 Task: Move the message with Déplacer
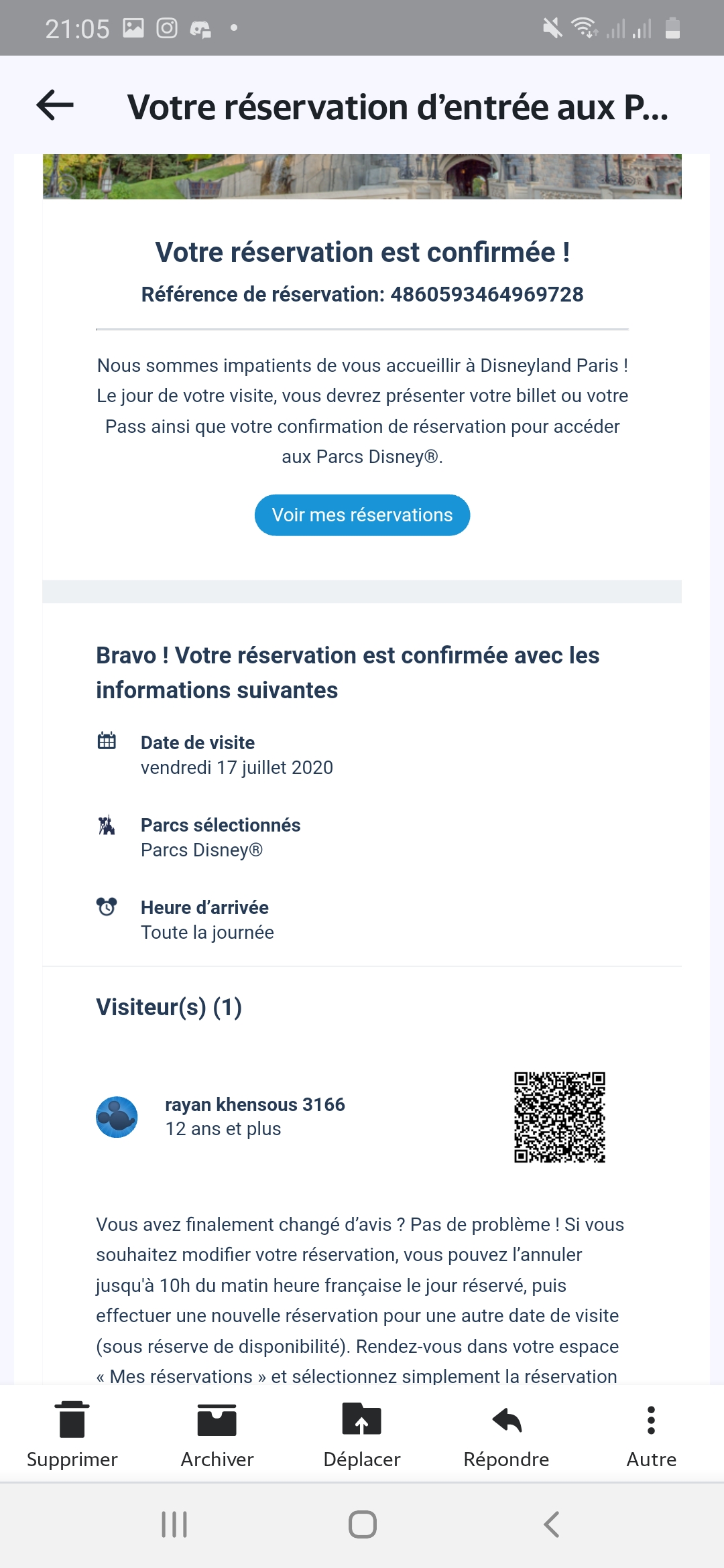(x=362, y=1435)
